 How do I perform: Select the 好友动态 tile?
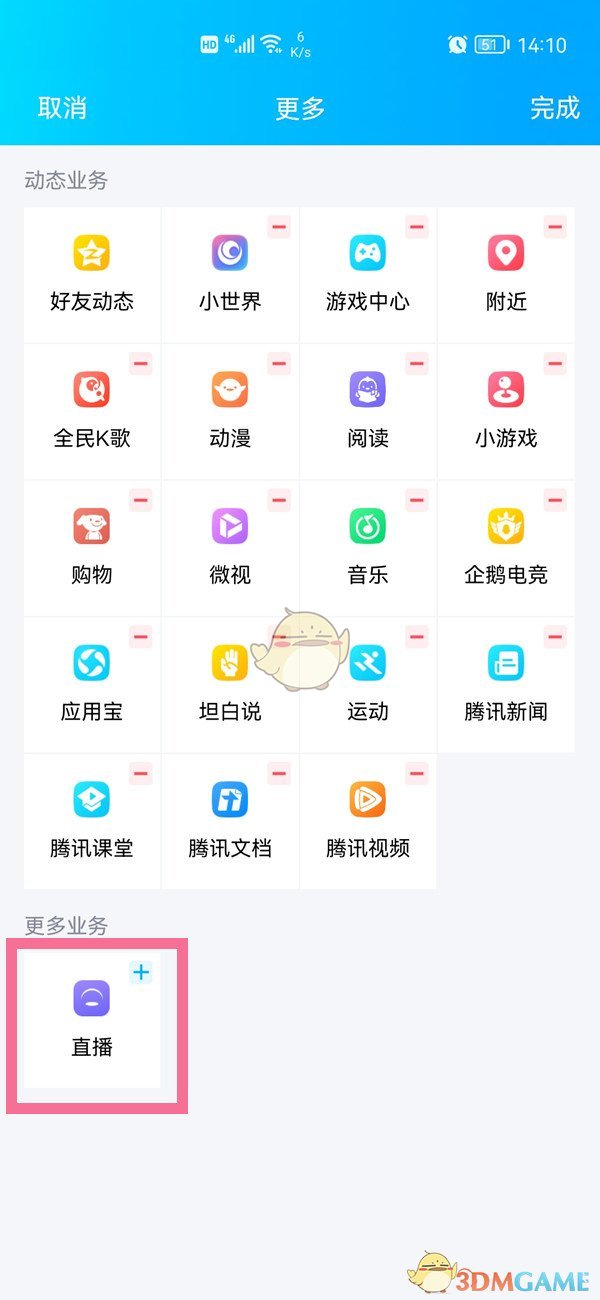tap(92, 274)
